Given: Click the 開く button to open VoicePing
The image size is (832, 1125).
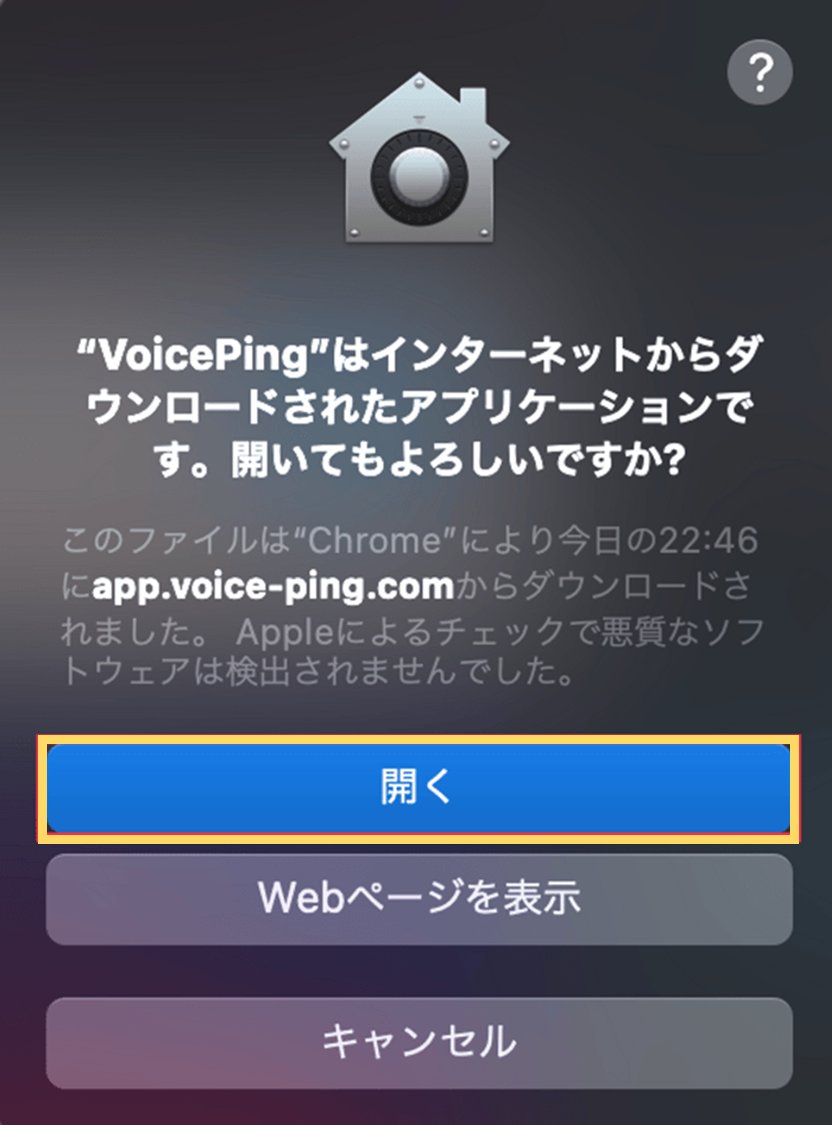Looking at the screenshot, I should pos(418,788).
